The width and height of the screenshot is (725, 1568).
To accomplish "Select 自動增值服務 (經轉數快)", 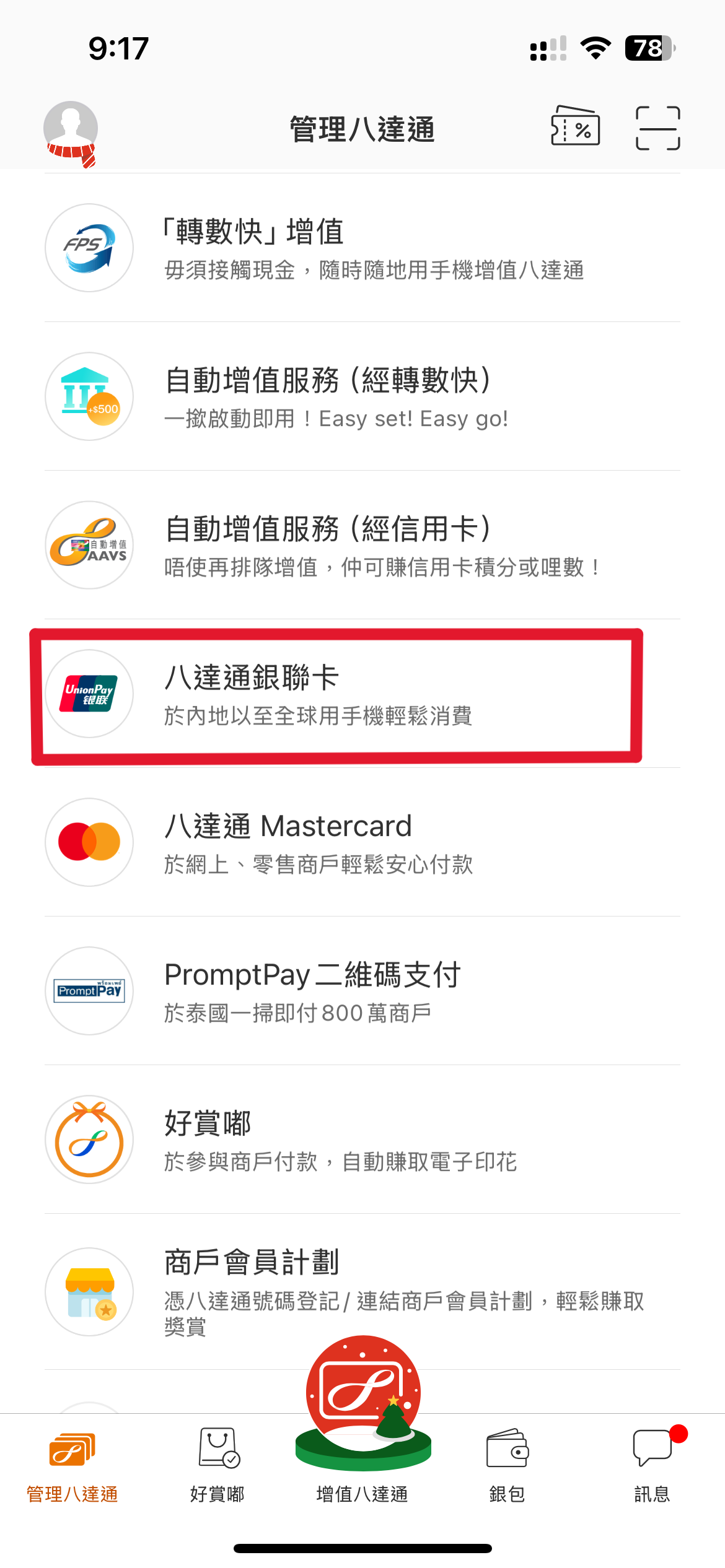I will [x=362, y=396].
